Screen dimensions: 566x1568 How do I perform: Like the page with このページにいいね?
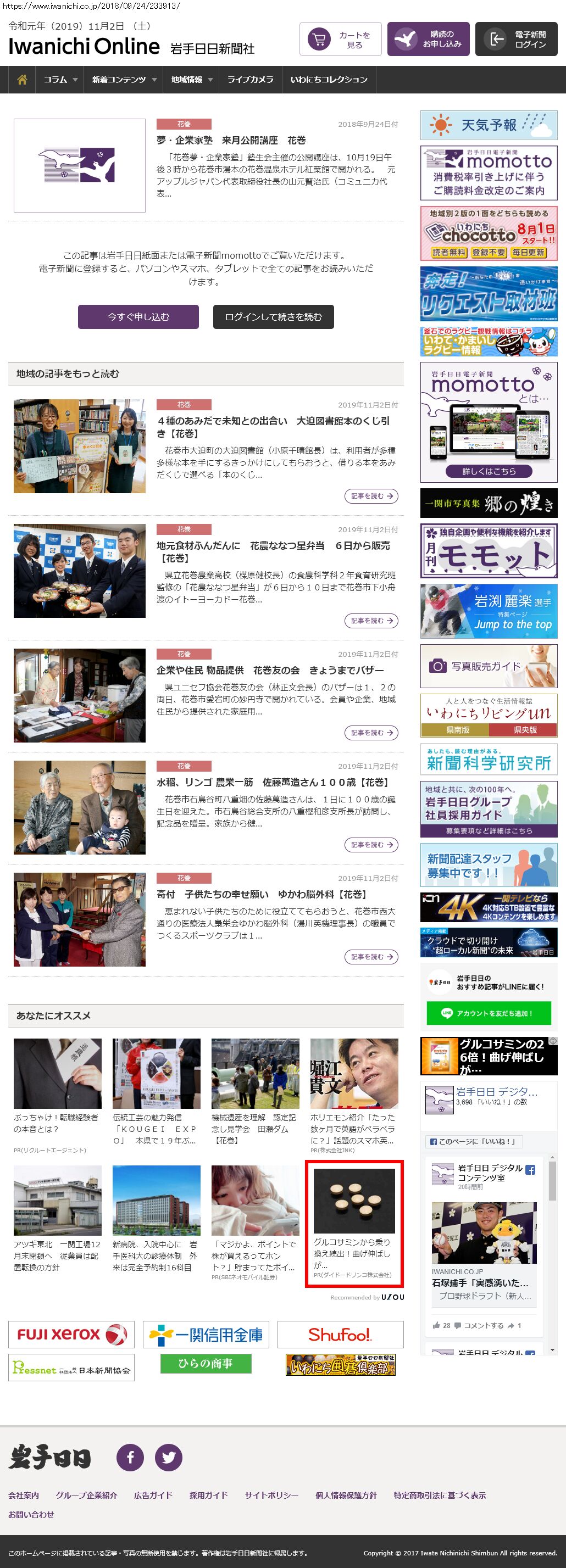tap(473, 1141)
